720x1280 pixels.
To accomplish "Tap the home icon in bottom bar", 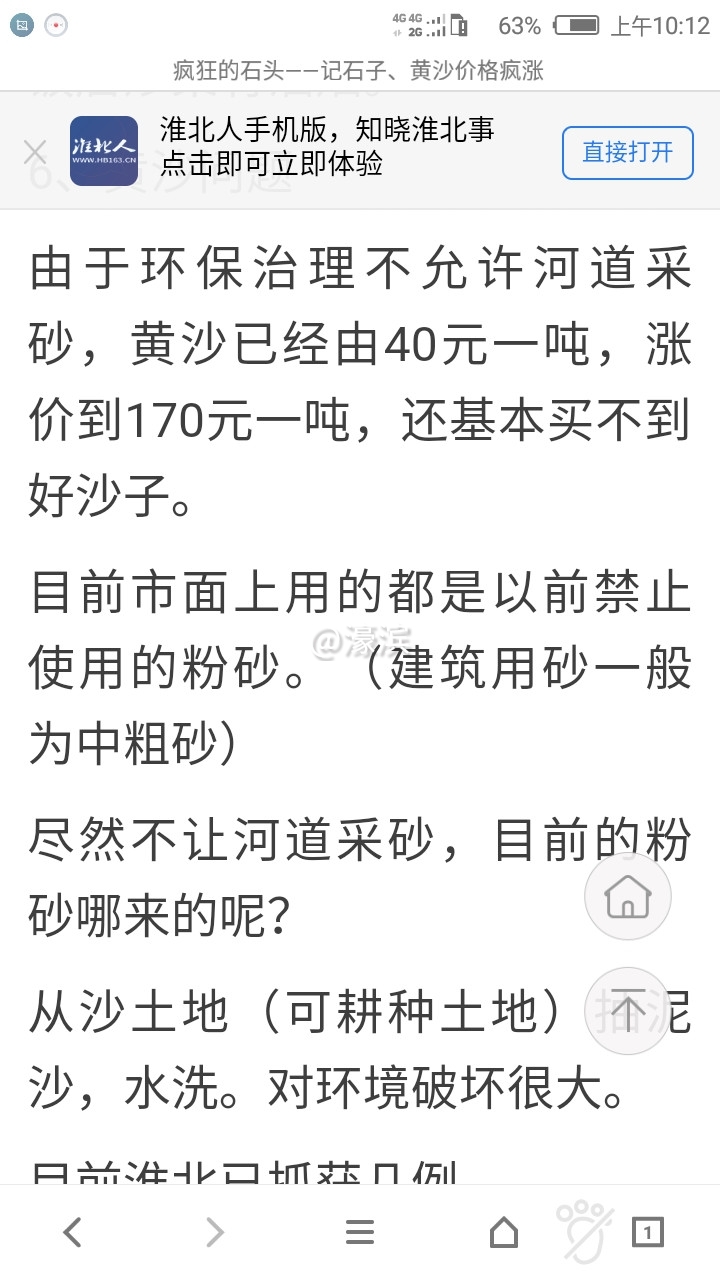I will click(x=504, y=1232).
